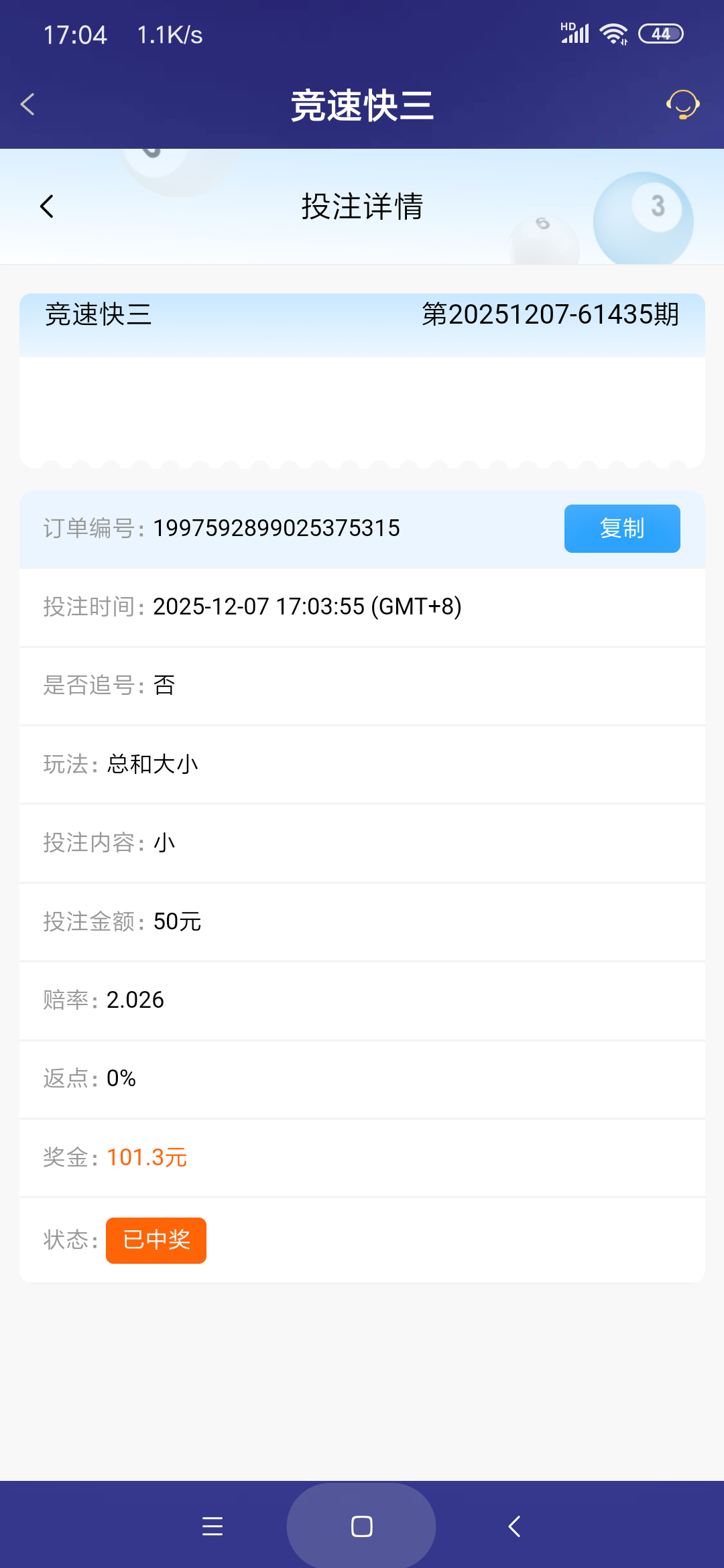Tap the home button in navigation bar
724x1568 pixels.
tap(361, 1526)
